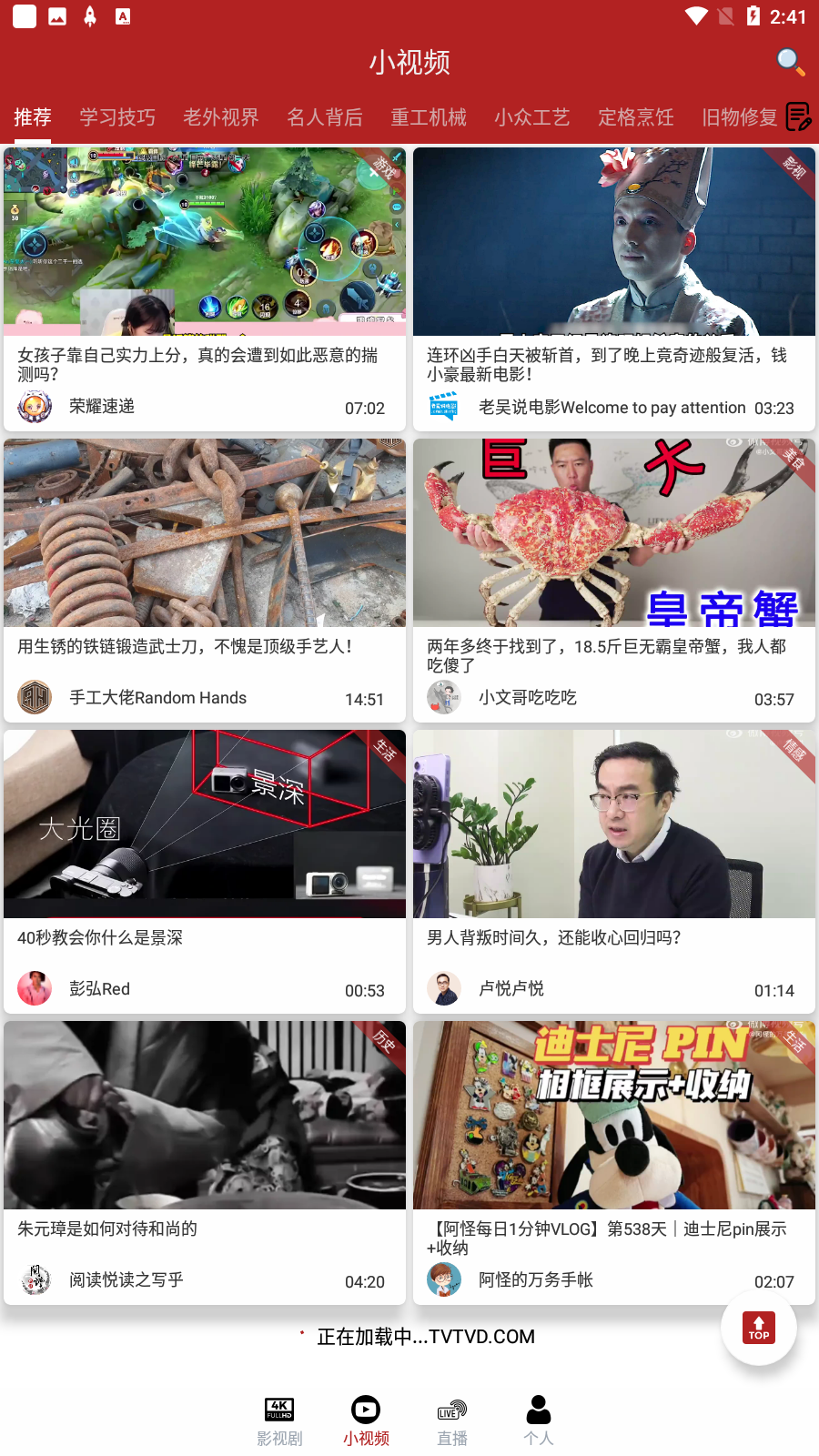Select the 名人背后 tab
Screen dimensions: 819x1456
pos(325,117)
